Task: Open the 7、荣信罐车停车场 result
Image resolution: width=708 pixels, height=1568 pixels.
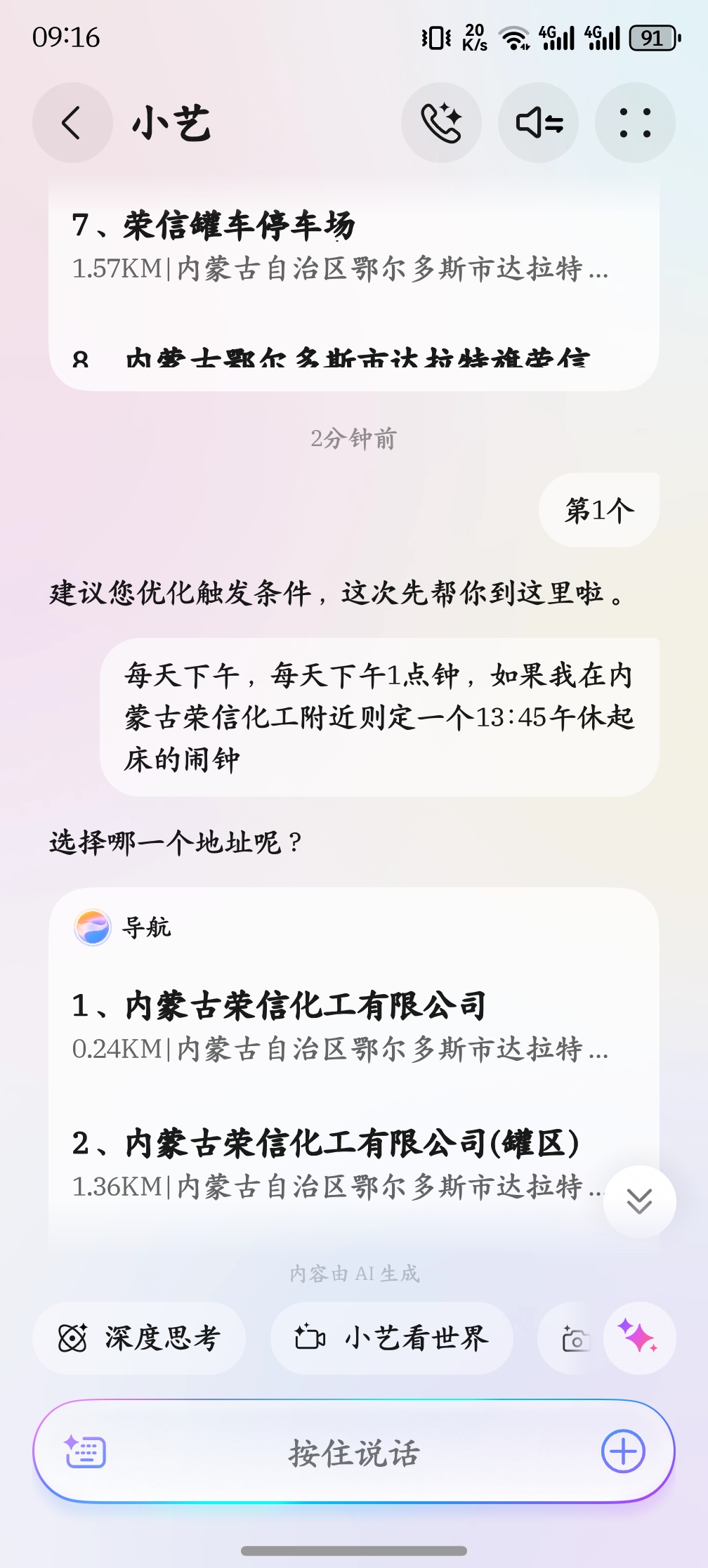Action: click(340, 244)
